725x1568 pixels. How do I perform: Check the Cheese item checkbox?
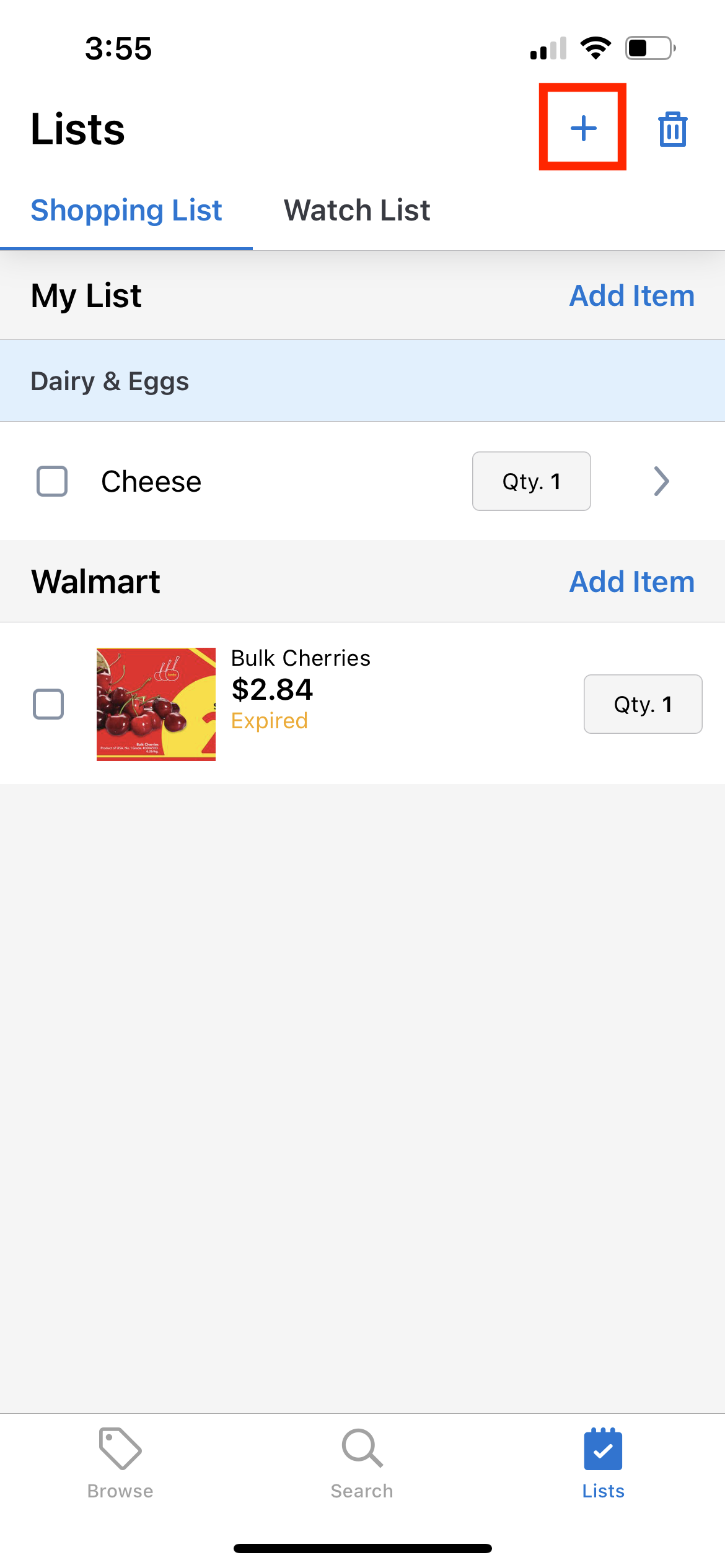(53, 481)
